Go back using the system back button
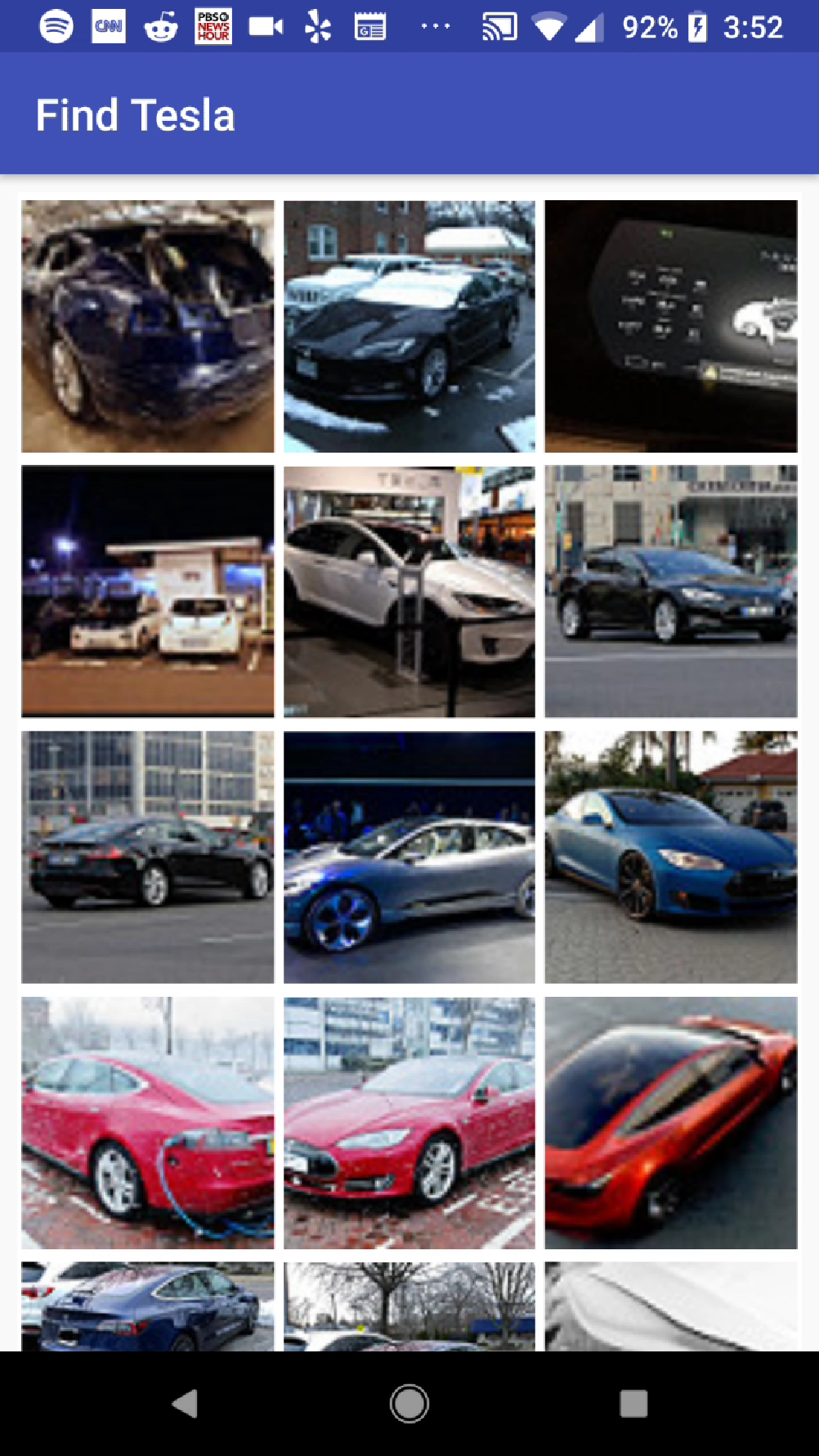The image size is (819, 1456). pos(186,1404)
